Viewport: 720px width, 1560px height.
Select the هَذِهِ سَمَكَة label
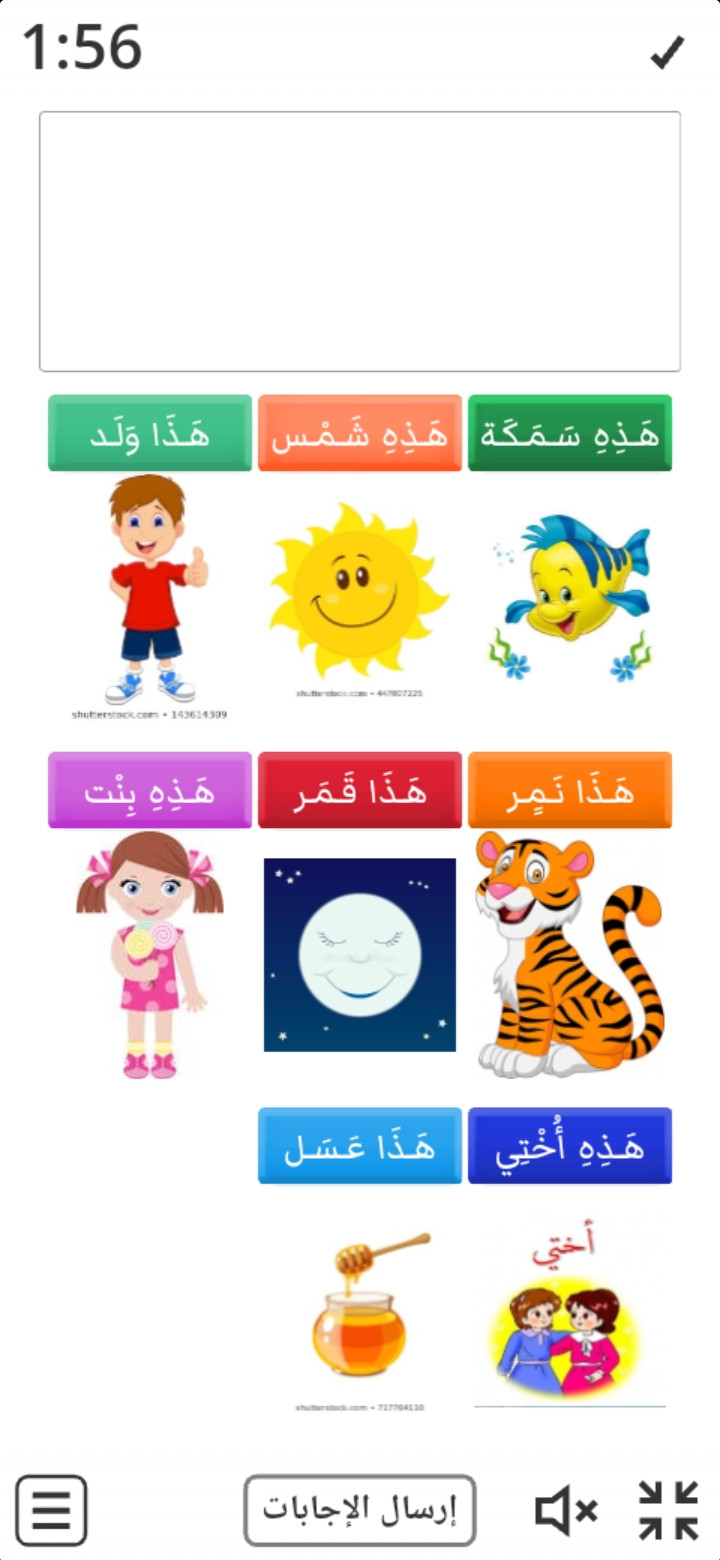(x=570, y=433)
